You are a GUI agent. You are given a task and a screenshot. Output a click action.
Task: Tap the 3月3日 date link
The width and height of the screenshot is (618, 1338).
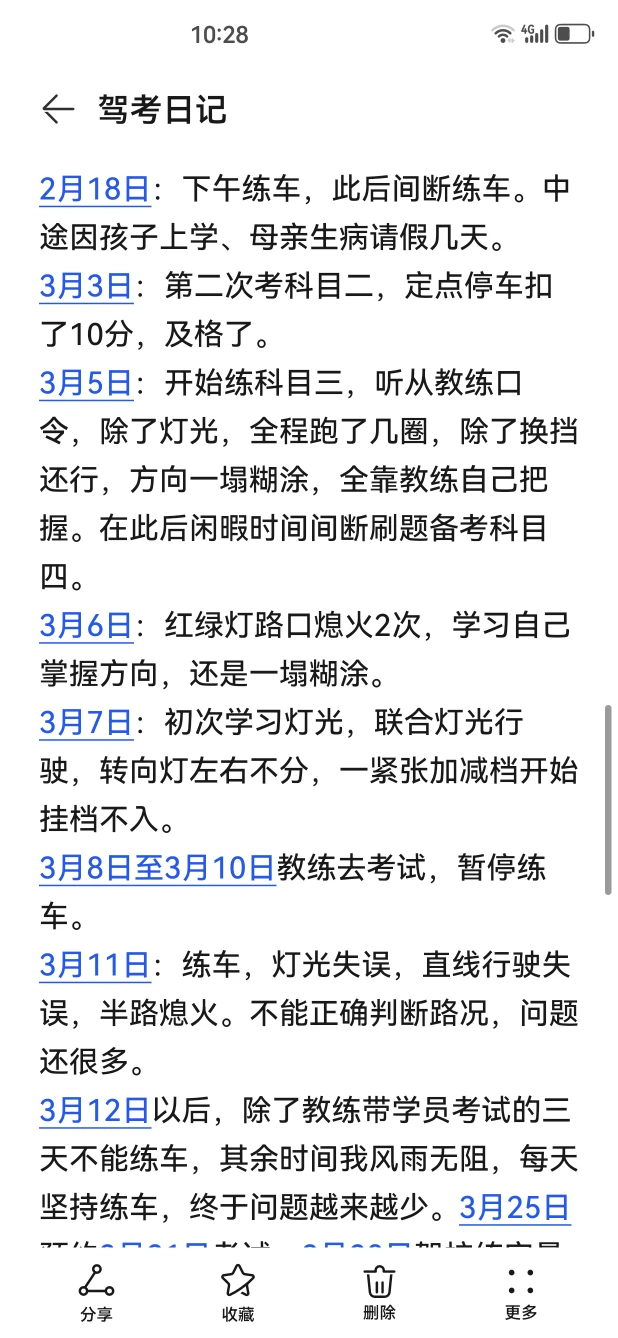pos(86,286)
